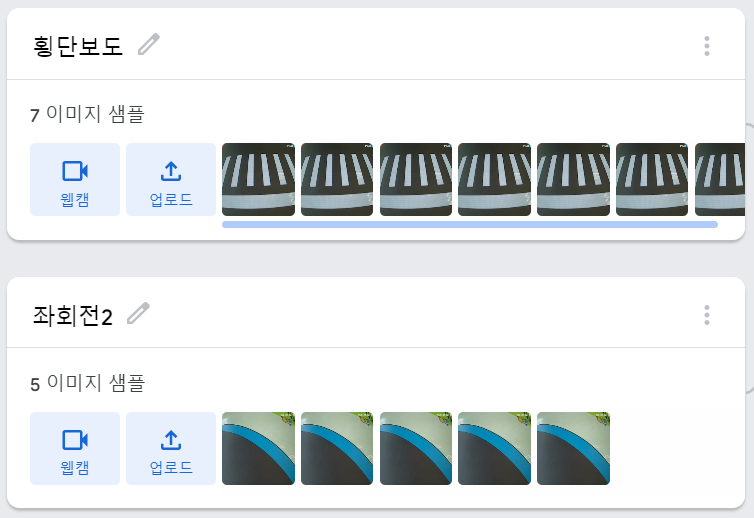Image resolution: width=754 pixels, height=518 pixels.
Task: Start 웹캠 capture for 좌회전2
Action: pos(75,449)
